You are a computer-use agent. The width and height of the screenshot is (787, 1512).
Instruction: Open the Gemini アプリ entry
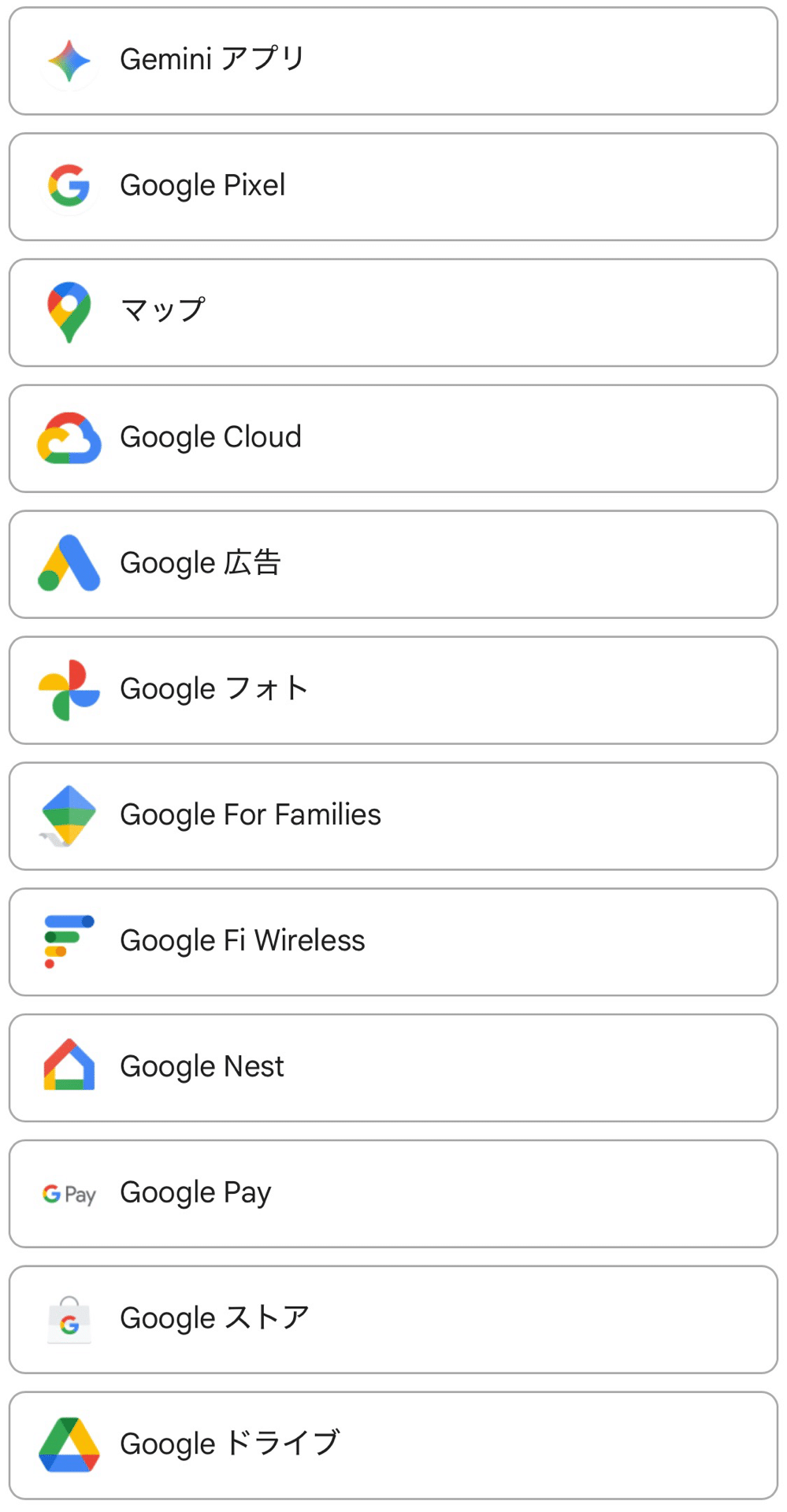pyautogui.click(x=393, y=59)
